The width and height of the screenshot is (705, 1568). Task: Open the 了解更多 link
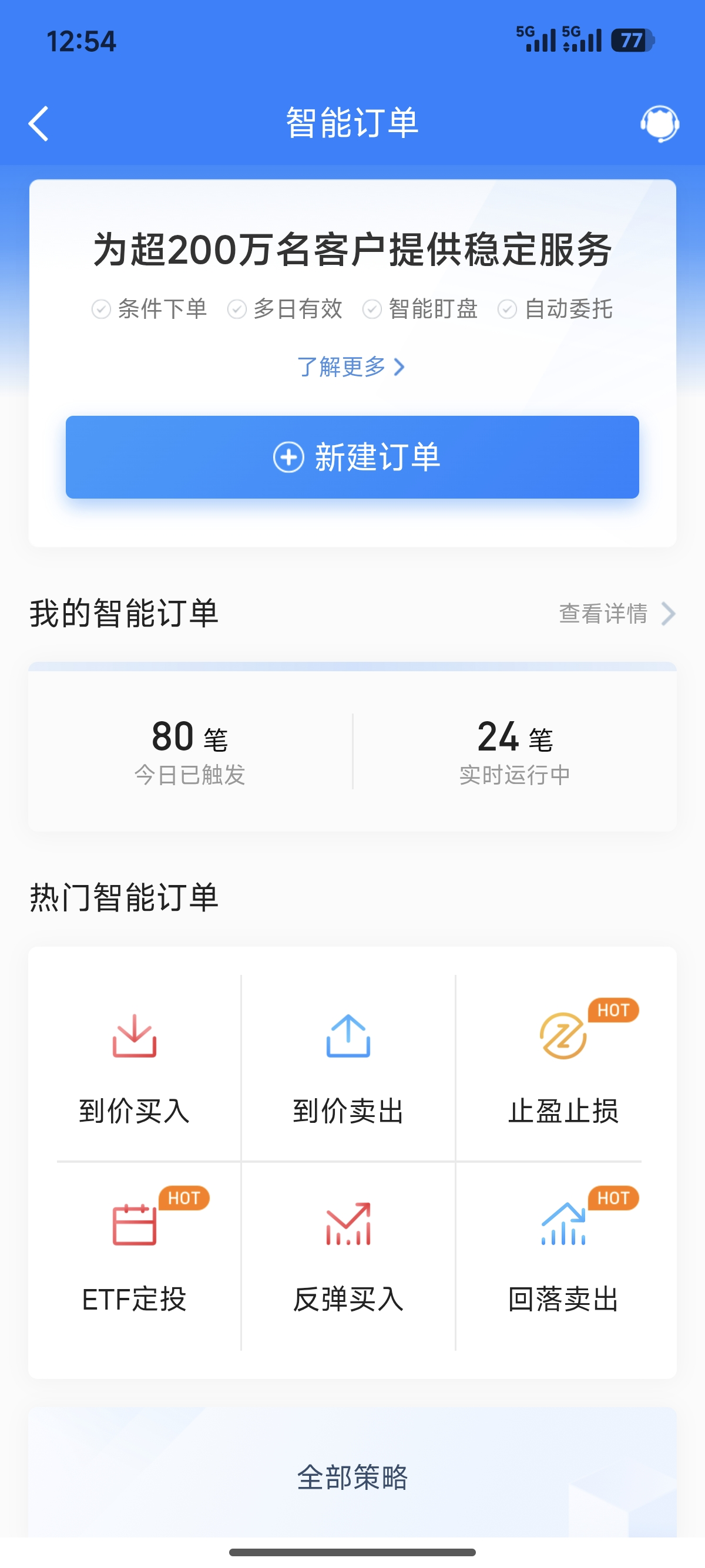[x=351, y=366]
